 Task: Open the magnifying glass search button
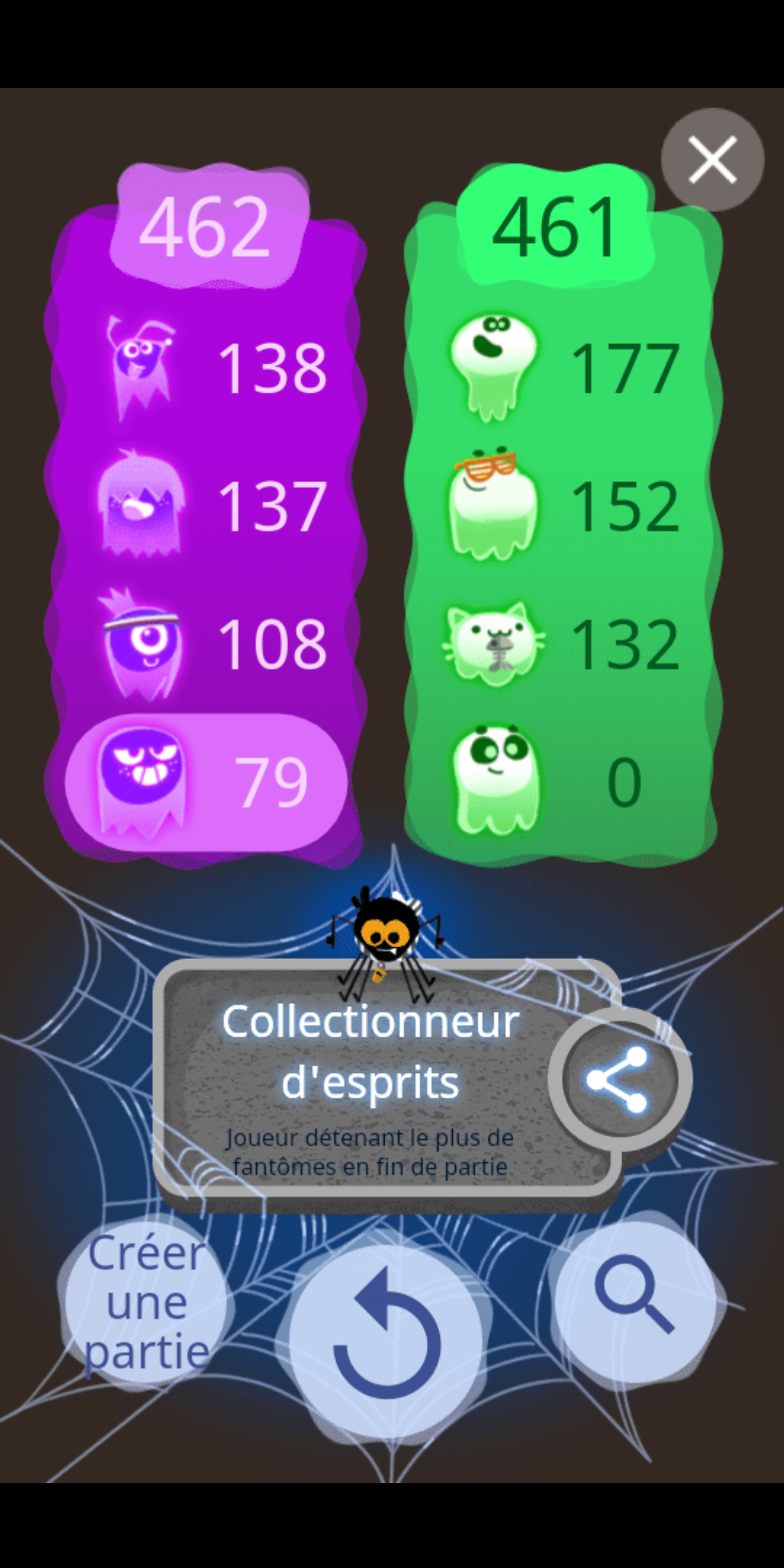[x=634, y=1294]
